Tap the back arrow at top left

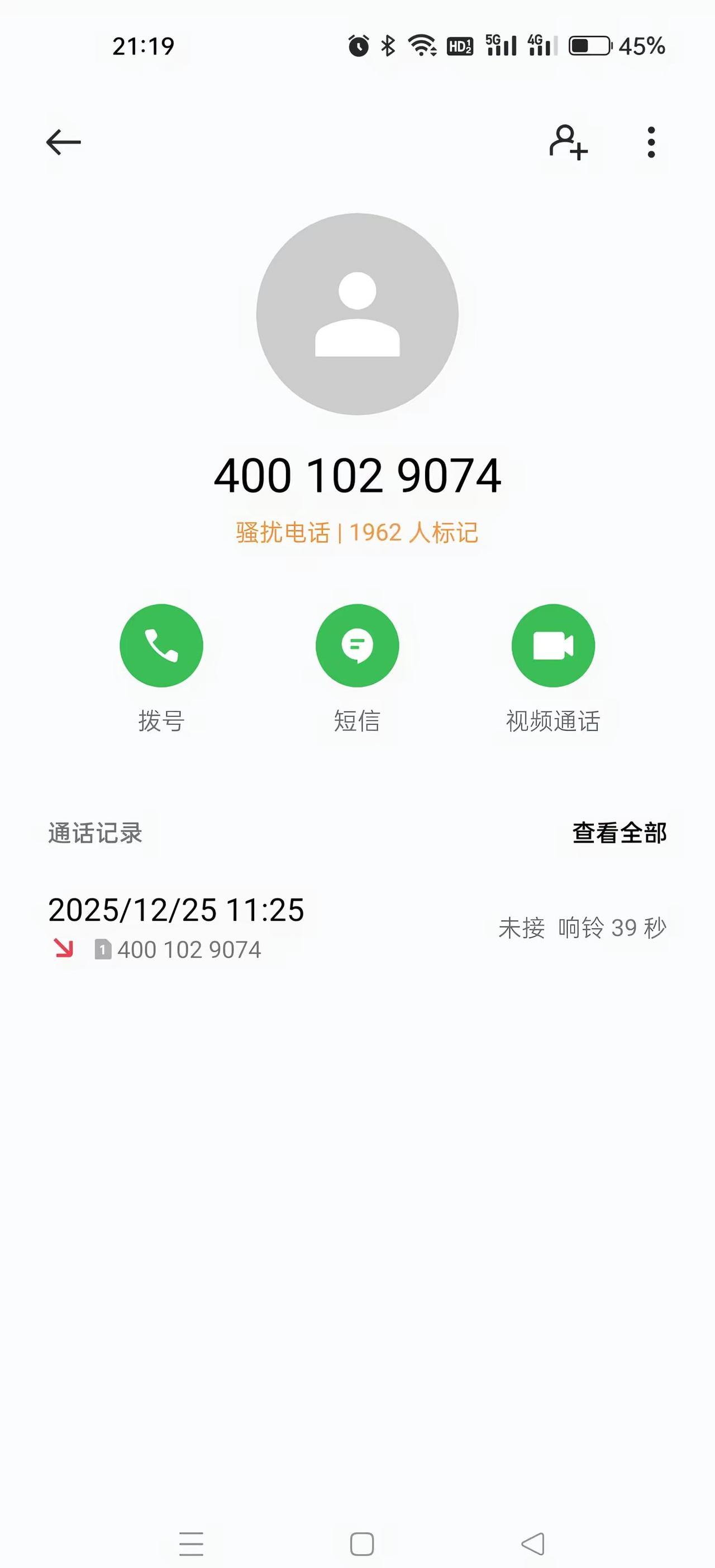63,142
